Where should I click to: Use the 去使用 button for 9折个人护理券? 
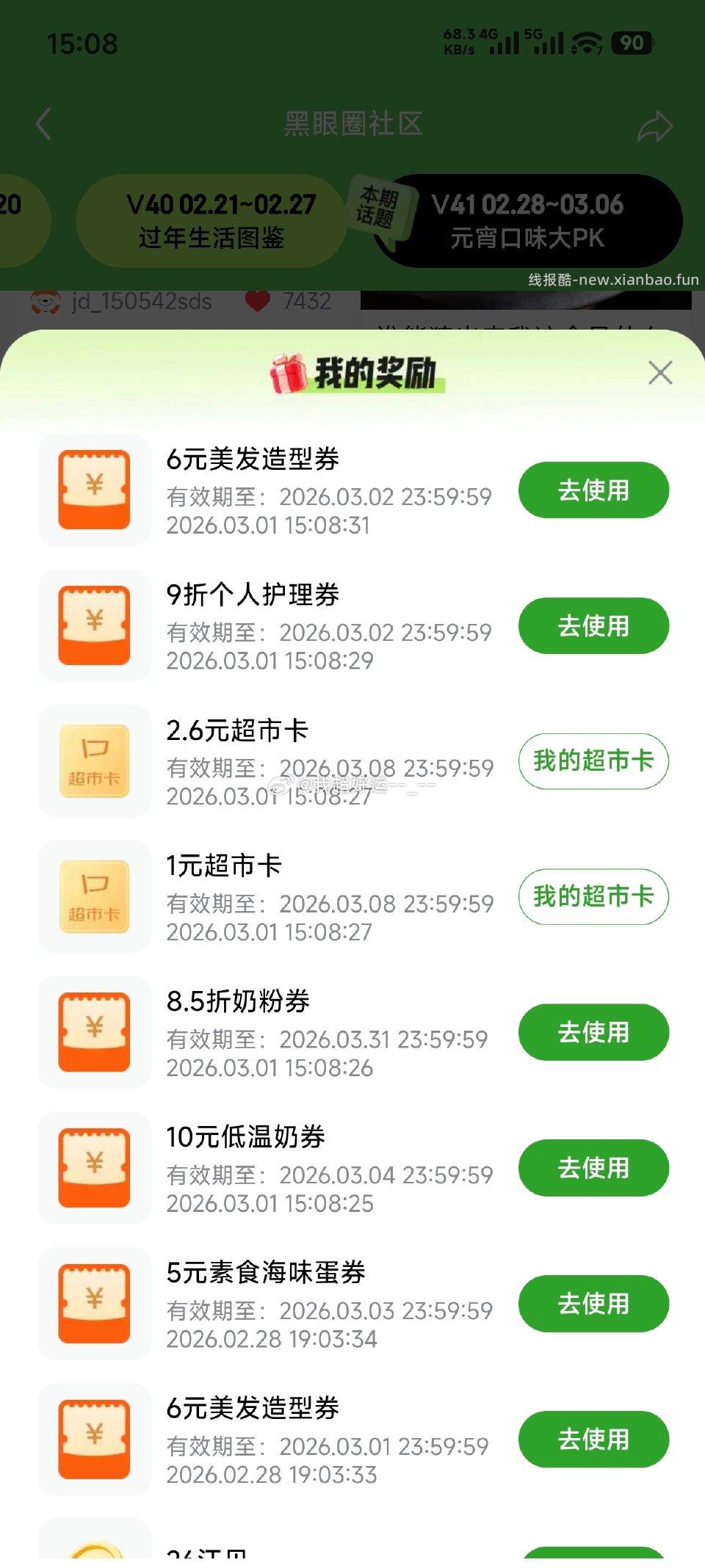(593, 625)
